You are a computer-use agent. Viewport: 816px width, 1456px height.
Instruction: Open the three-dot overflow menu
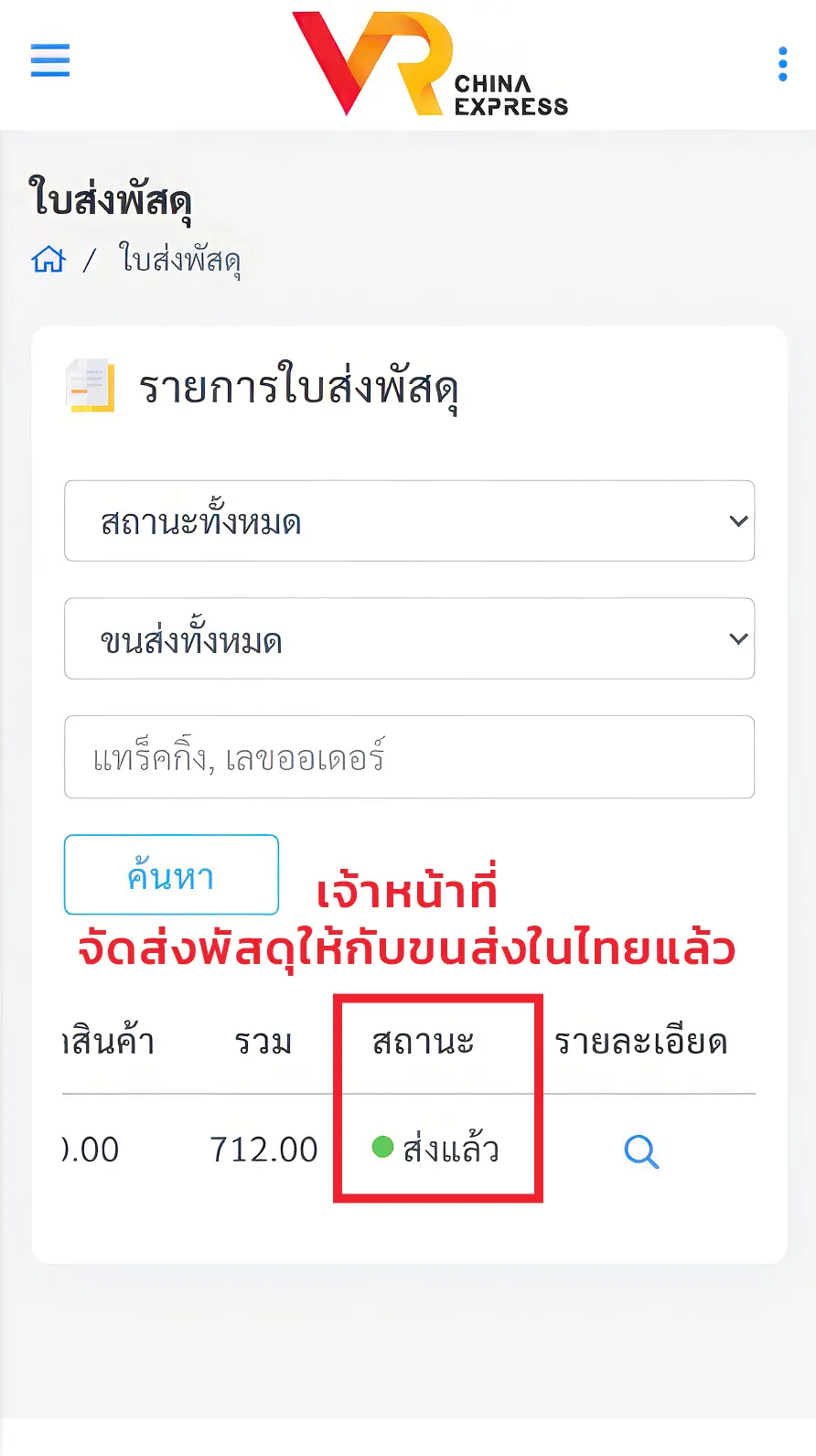click(782, 64)
